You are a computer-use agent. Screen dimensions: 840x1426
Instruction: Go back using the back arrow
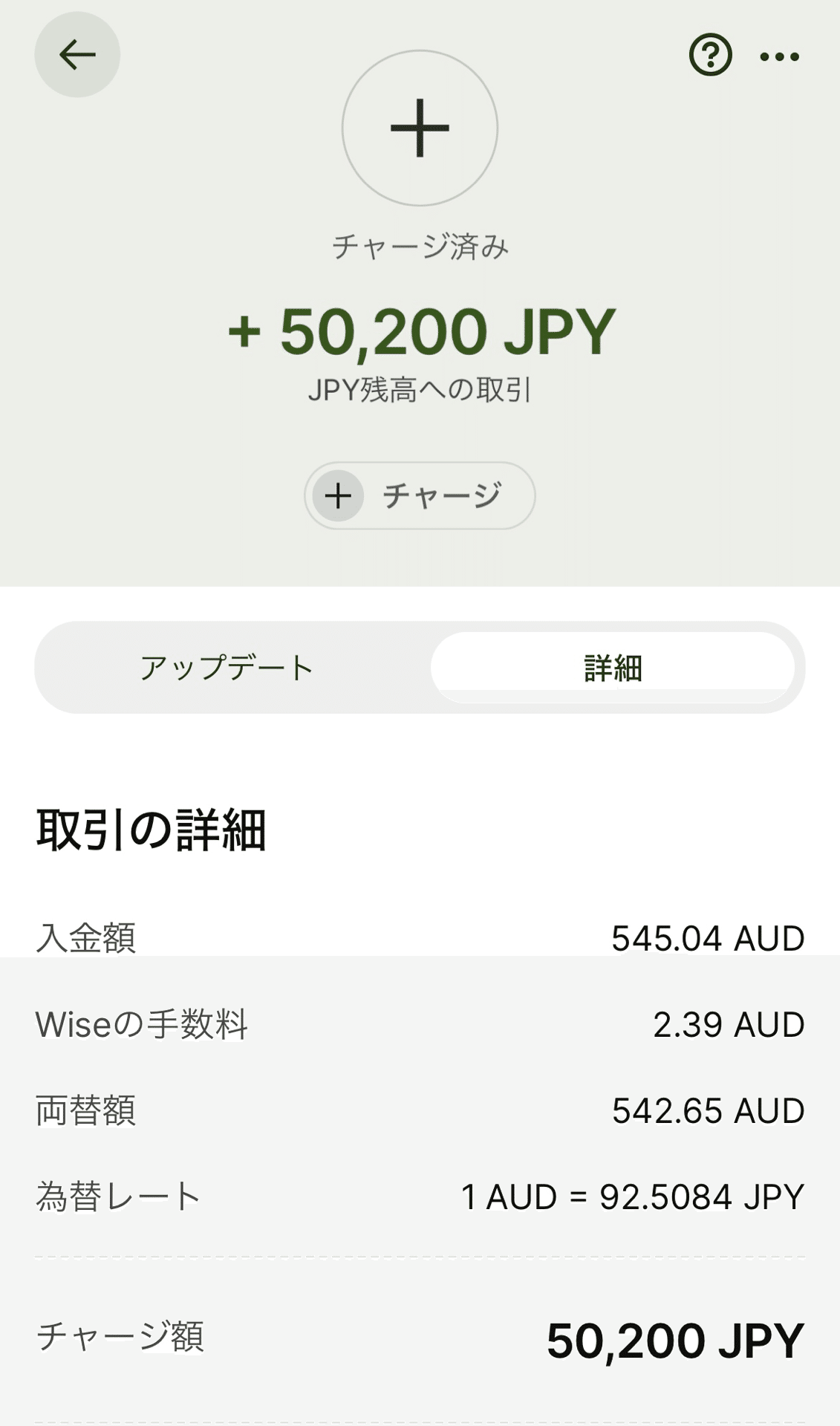click(x=76, y=55)
